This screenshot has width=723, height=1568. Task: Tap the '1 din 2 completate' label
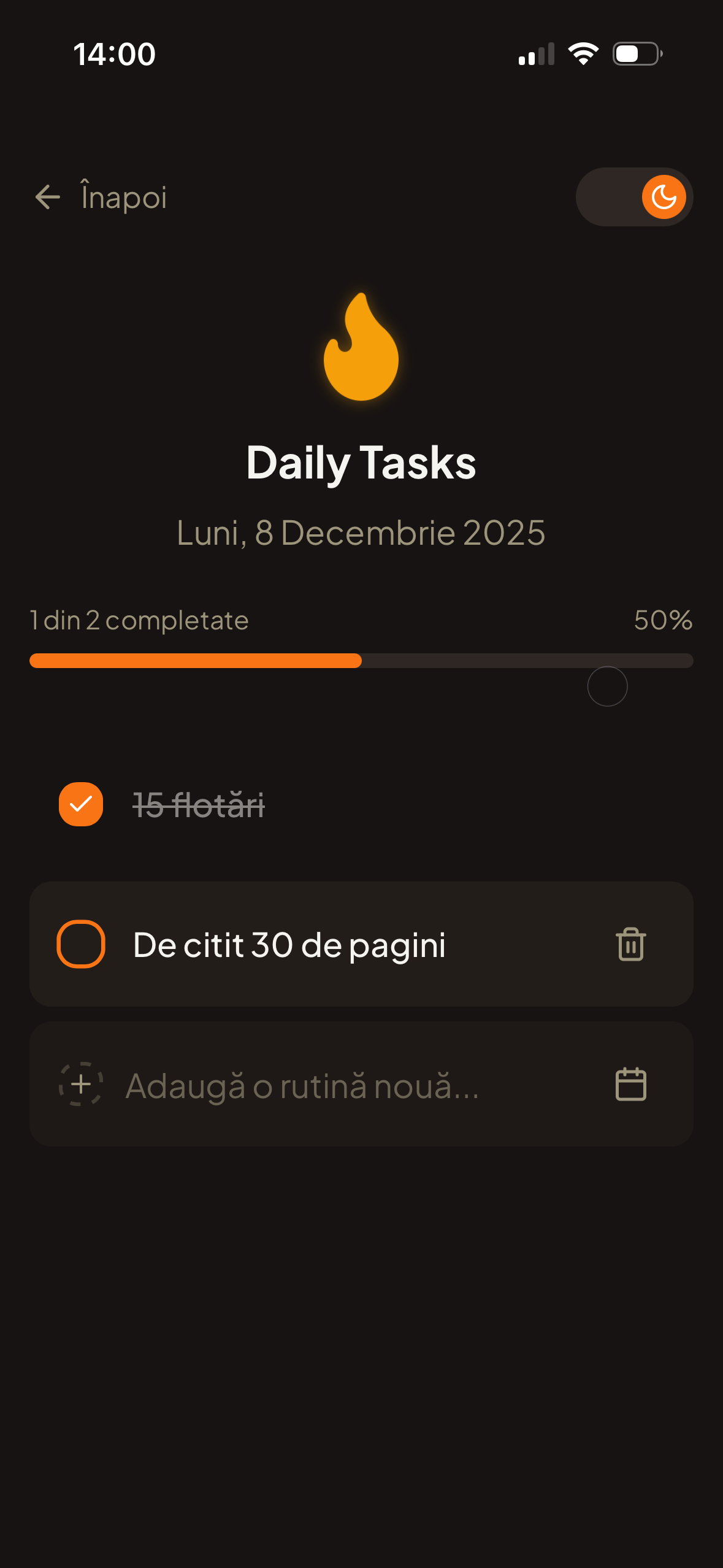point(138,620)
